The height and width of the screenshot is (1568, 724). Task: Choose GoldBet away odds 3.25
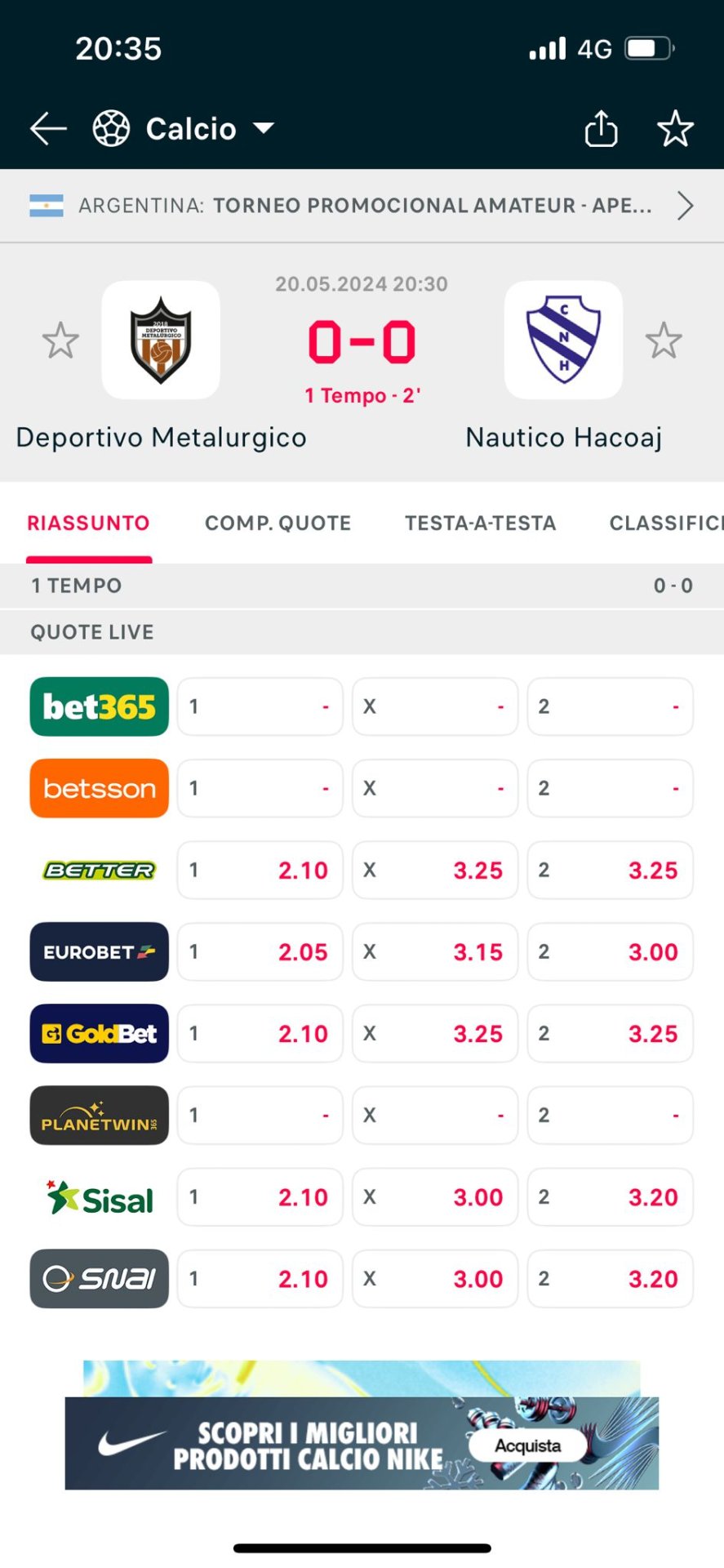click(x=611, y=1033)
